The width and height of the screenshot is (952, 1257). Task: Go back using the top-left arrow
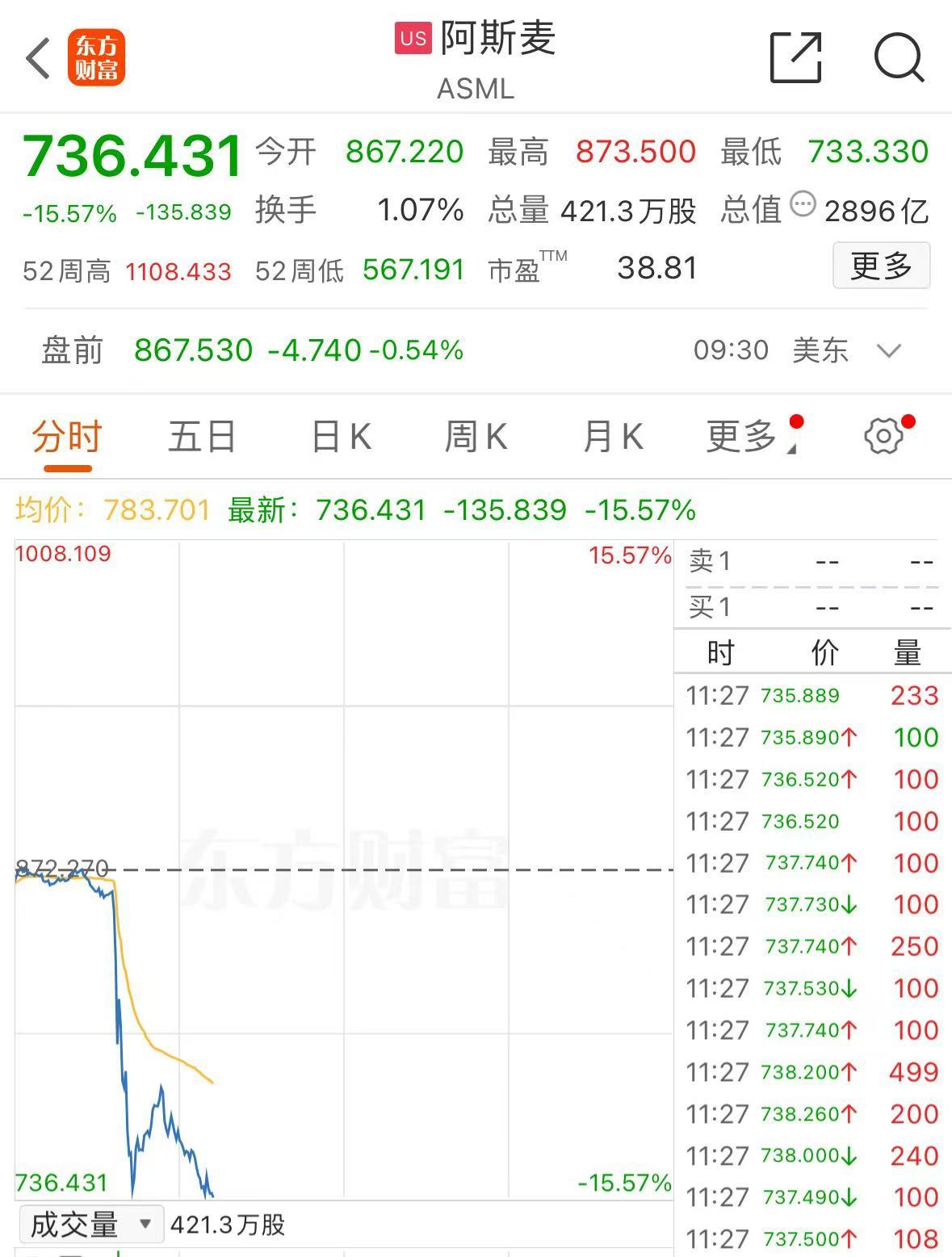point(38,59)
